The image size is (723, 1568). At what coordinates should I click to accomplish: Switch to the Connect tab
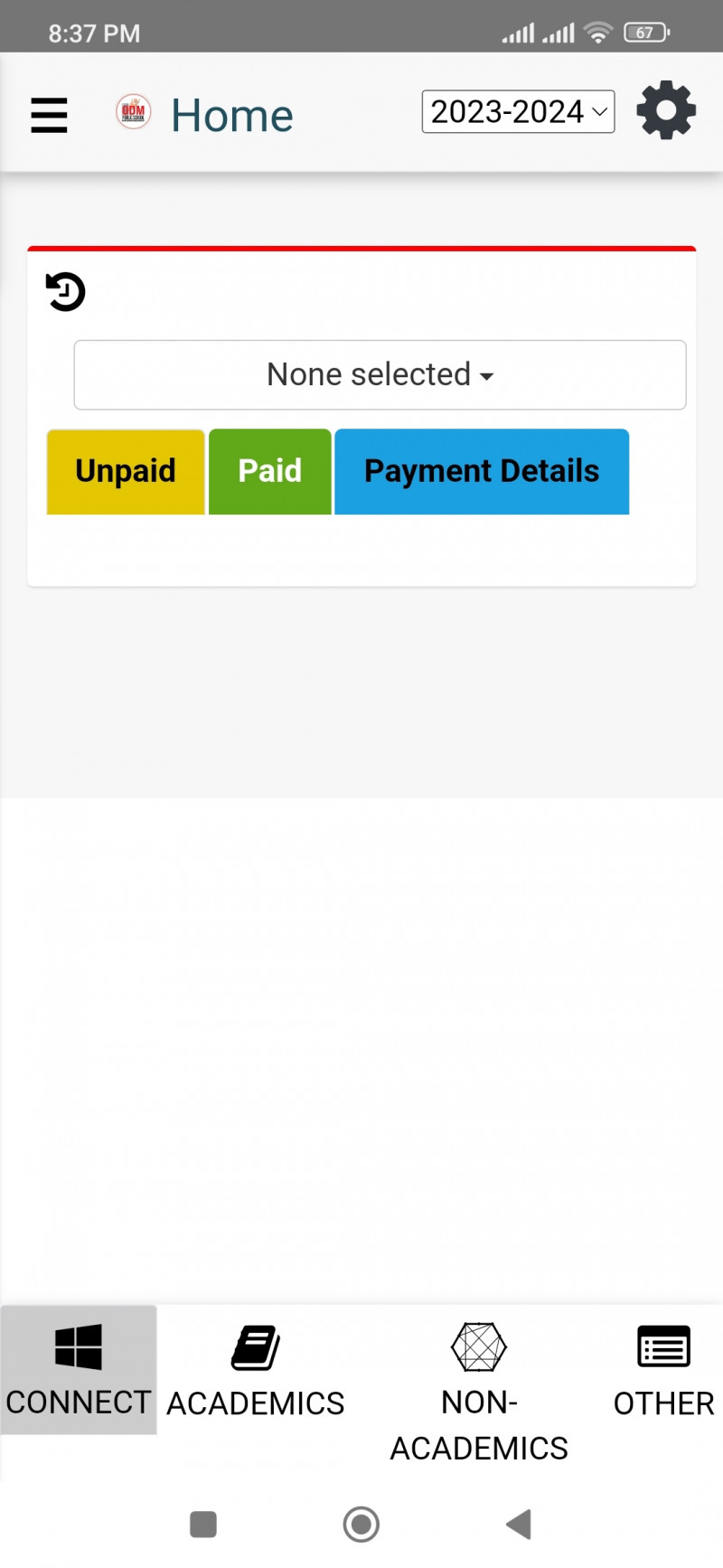pos(79,1369)
